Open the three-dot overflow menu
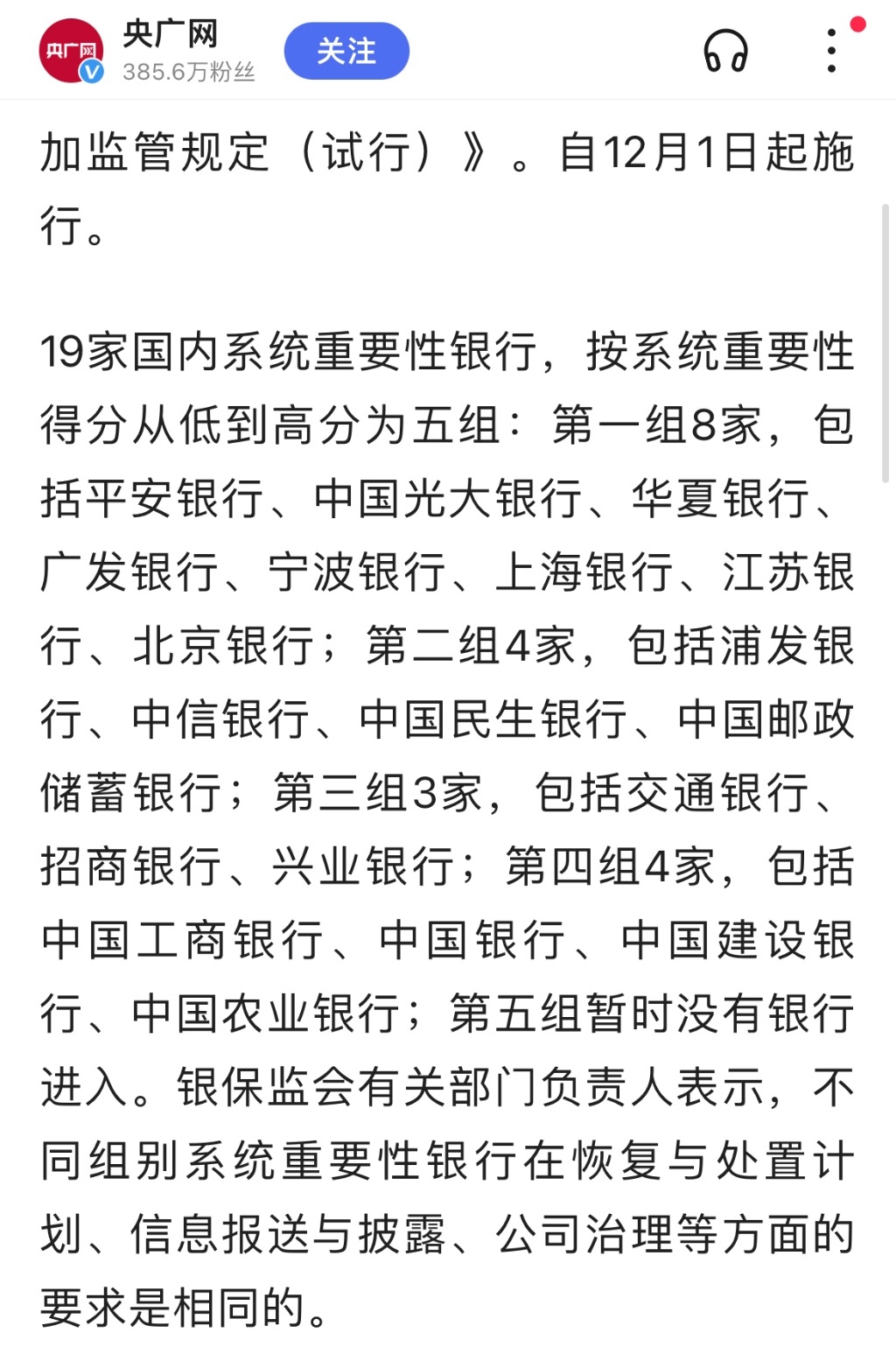This screenshot has height=1368, width=896. click(x=831, y=51)
